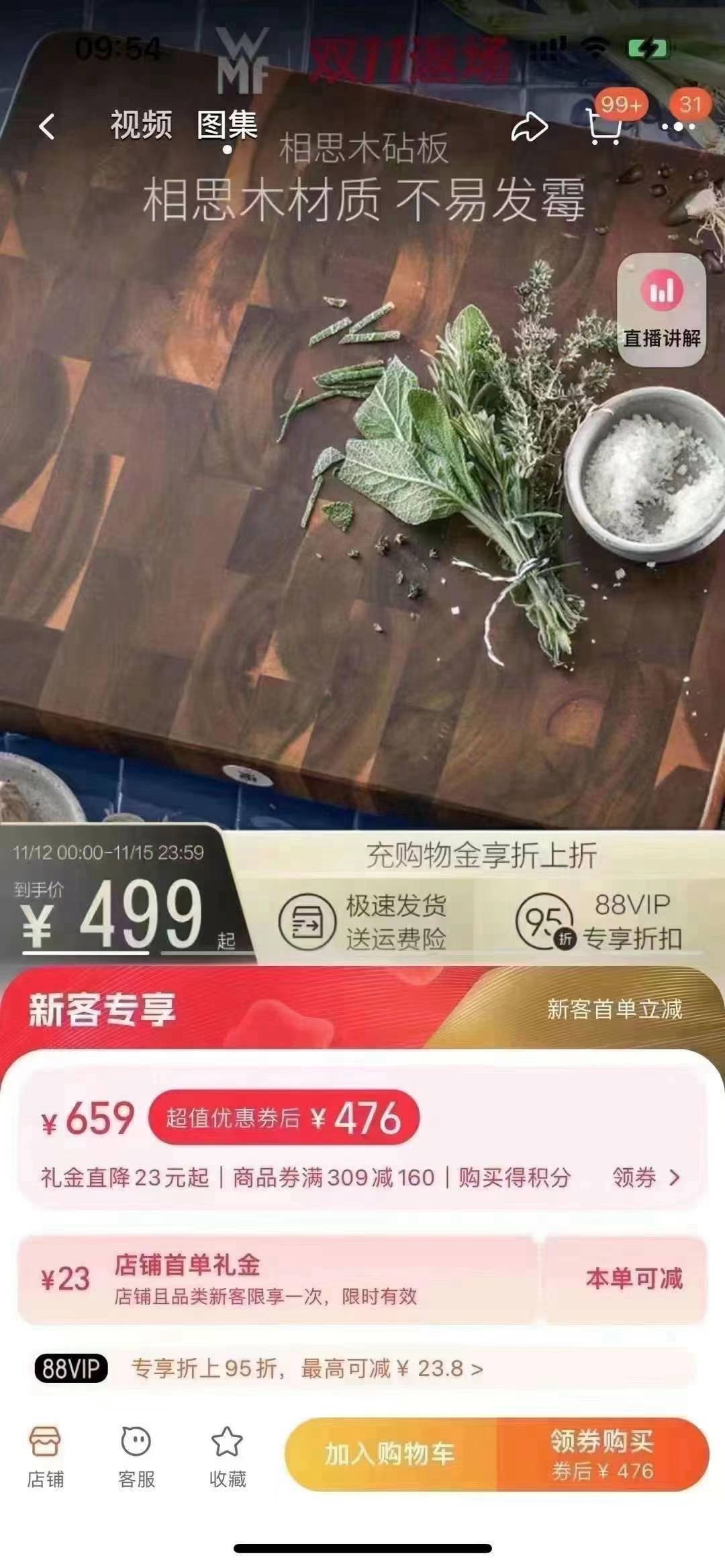Open the shopping cart
This screenshot has height=1568, width=725.
[x=603, y=127]
